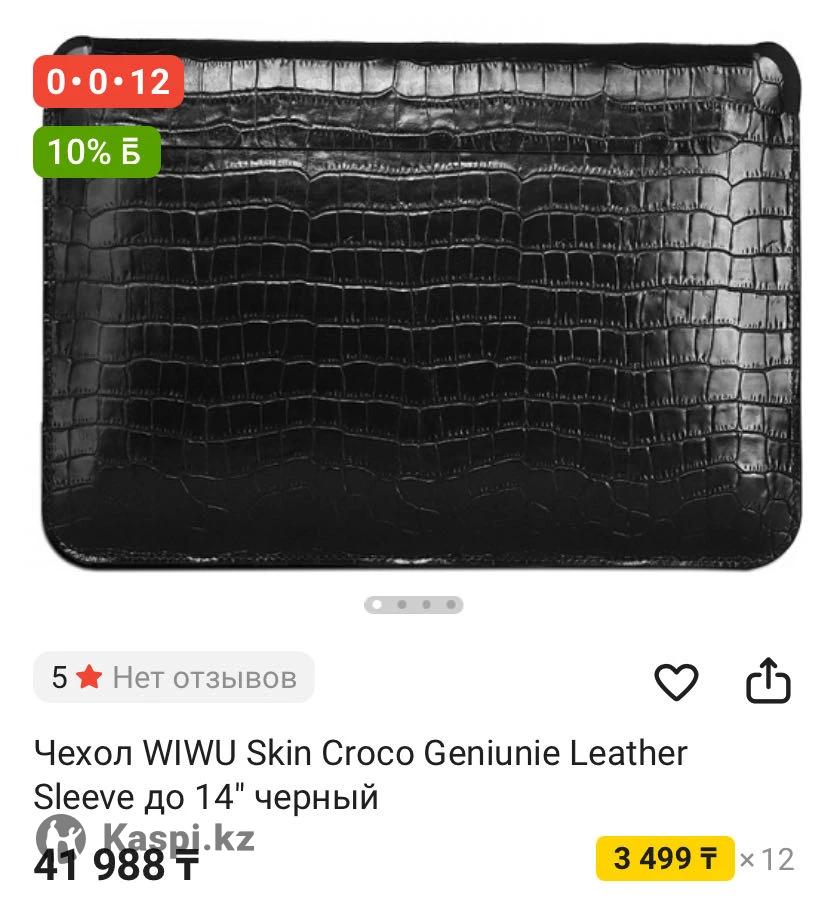Add the WIWU case to favorites
The height and width of the screenshot is (903, 828).
pos(676,682)
